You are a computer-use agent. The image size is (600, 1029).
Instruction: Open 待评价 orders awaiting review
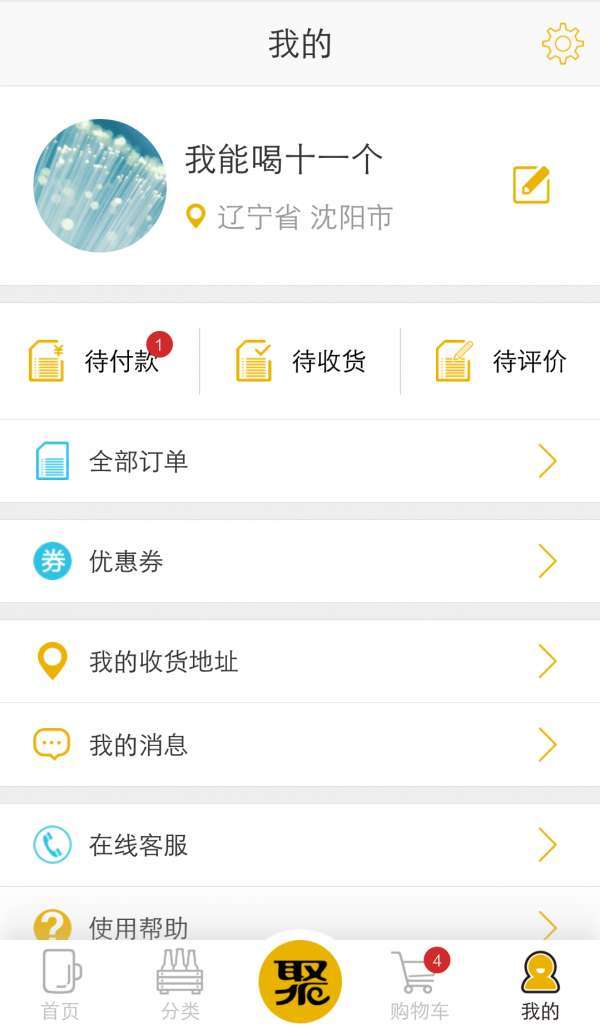501,361
